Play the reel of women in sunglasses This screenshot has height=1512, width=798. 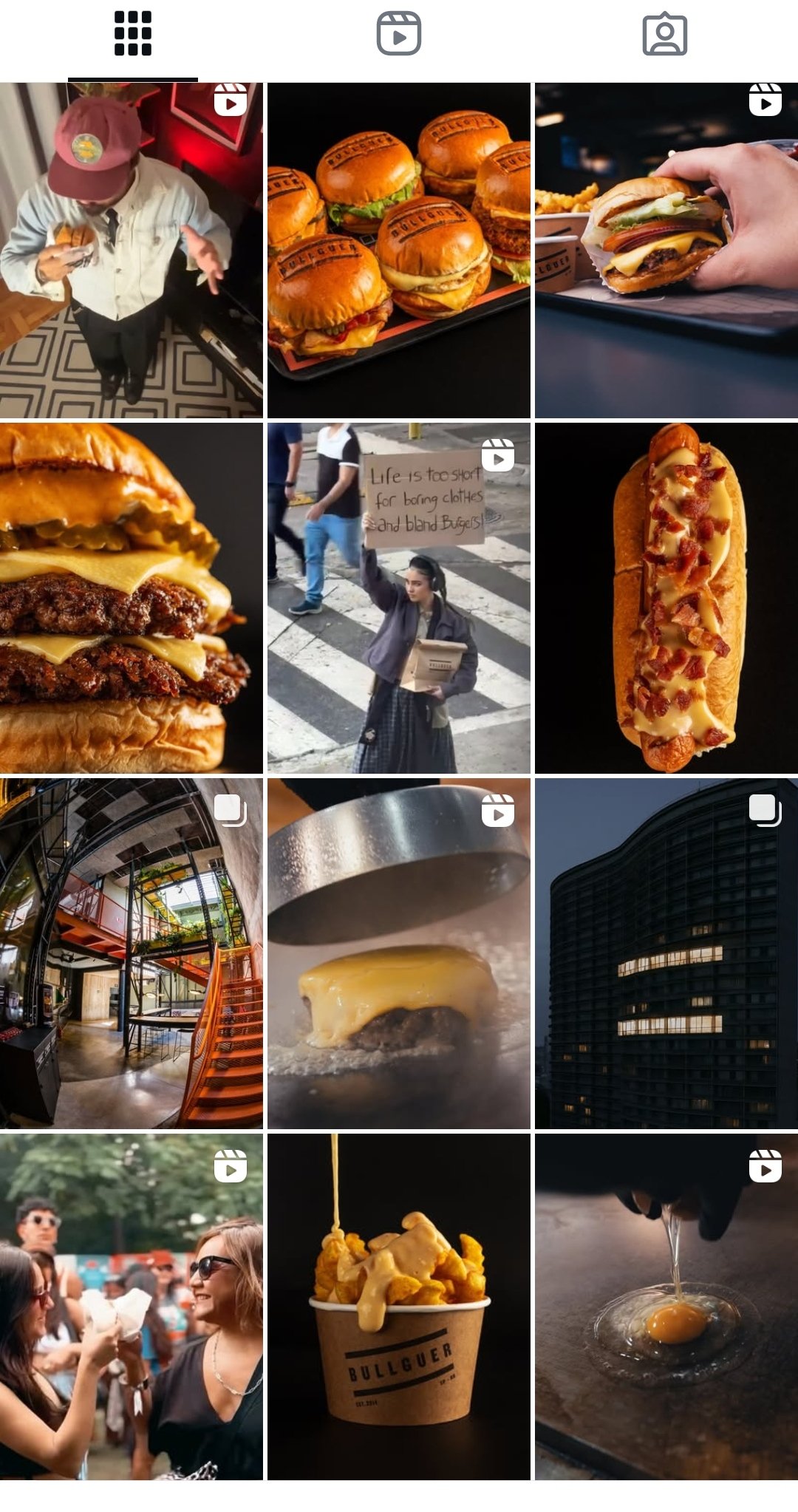tap(132, 1307)
